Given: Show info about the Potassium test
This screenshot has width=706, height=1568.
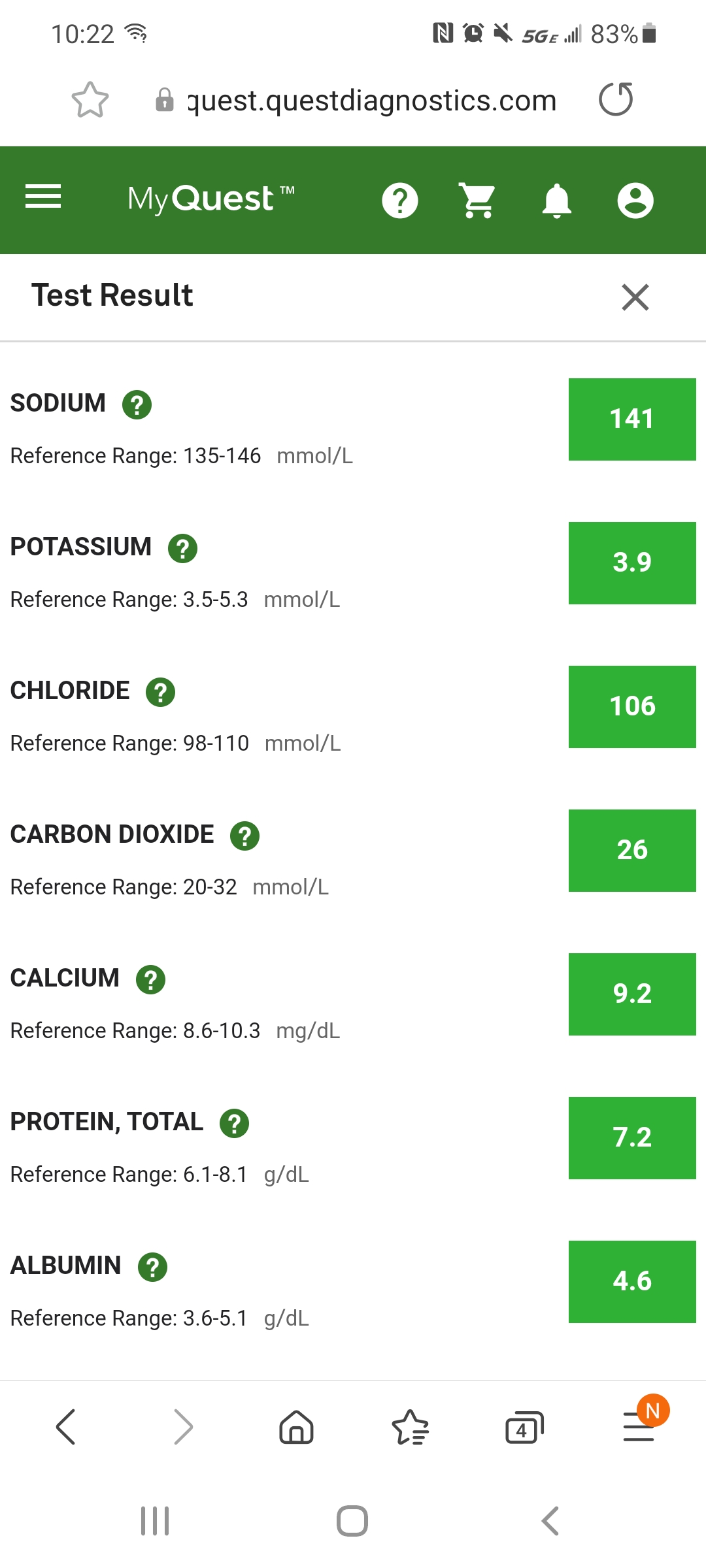Looking at the screenshot, I should 182,548.
